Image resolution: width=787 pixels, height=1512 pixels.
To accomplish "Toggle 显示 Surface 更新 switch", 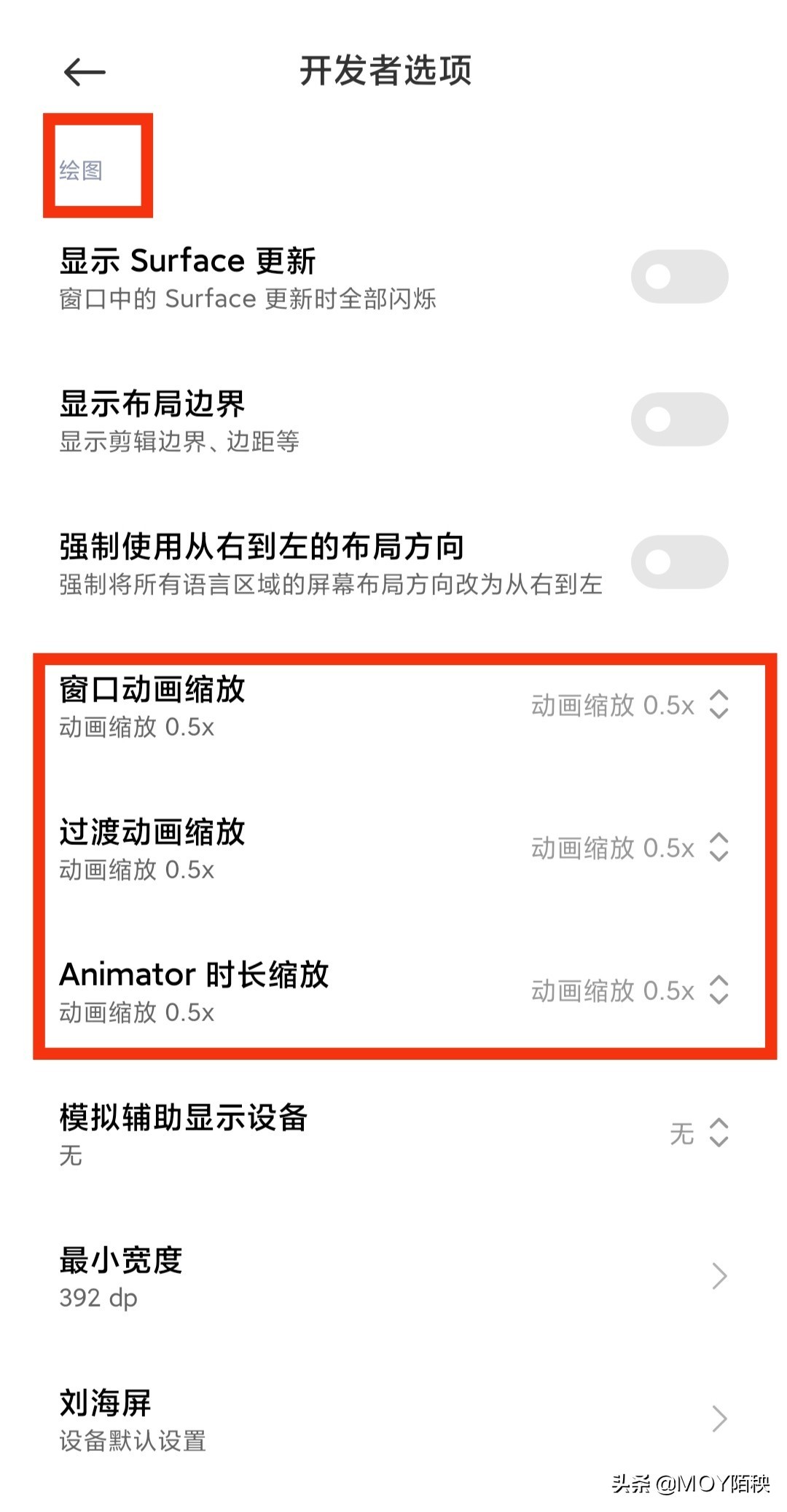I will (x=679, y=277).
